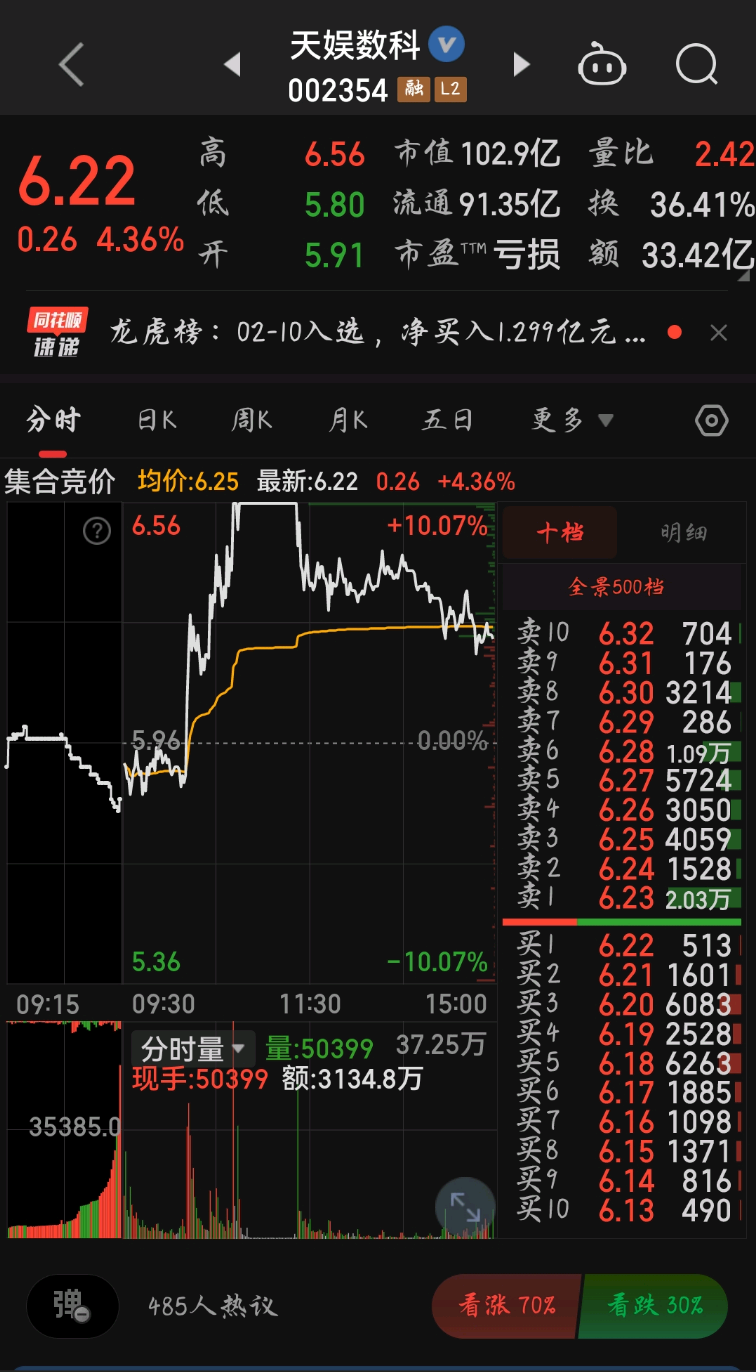The height and width of the screenshot is (1372, 756).
Task: Expand the 同花顺速递 news banner
Action: point(378,330)
